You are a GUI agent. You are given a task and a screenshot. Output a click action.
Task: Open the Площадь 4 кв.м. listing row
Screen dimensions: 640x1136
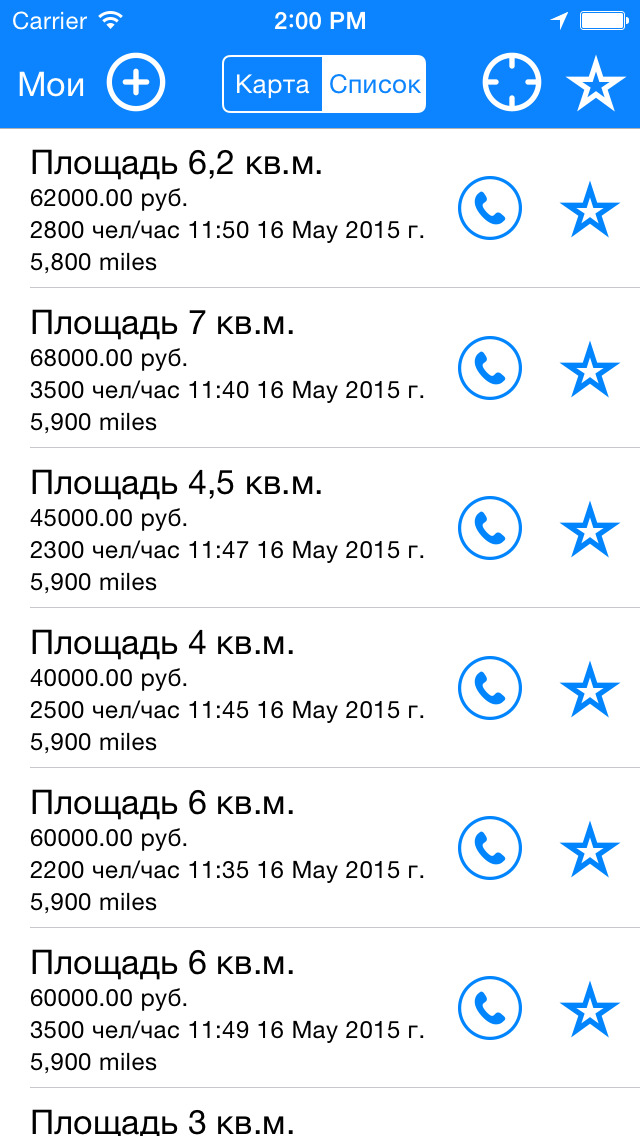(x=320, y=688)
